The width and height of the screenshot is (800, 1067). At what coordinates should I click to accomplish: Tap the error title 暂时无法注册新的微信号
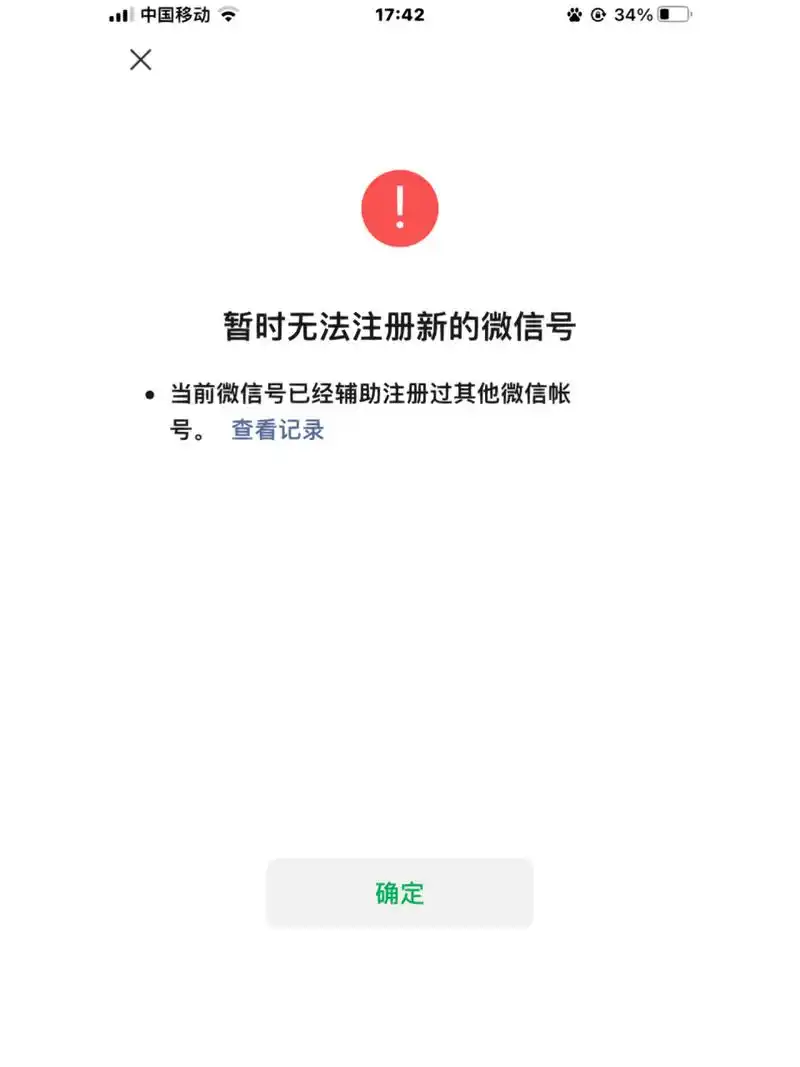tap(400, 327)
